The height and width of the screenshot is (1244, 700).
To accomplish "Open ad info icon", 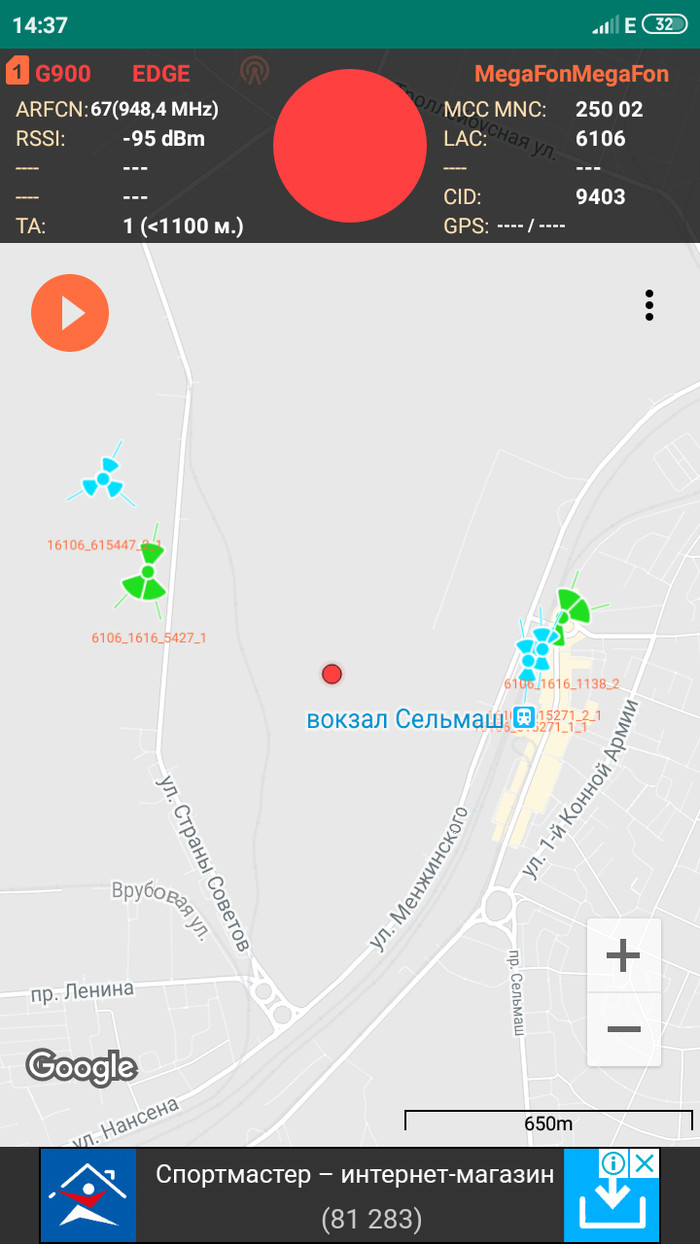I will pos(614,1163).
